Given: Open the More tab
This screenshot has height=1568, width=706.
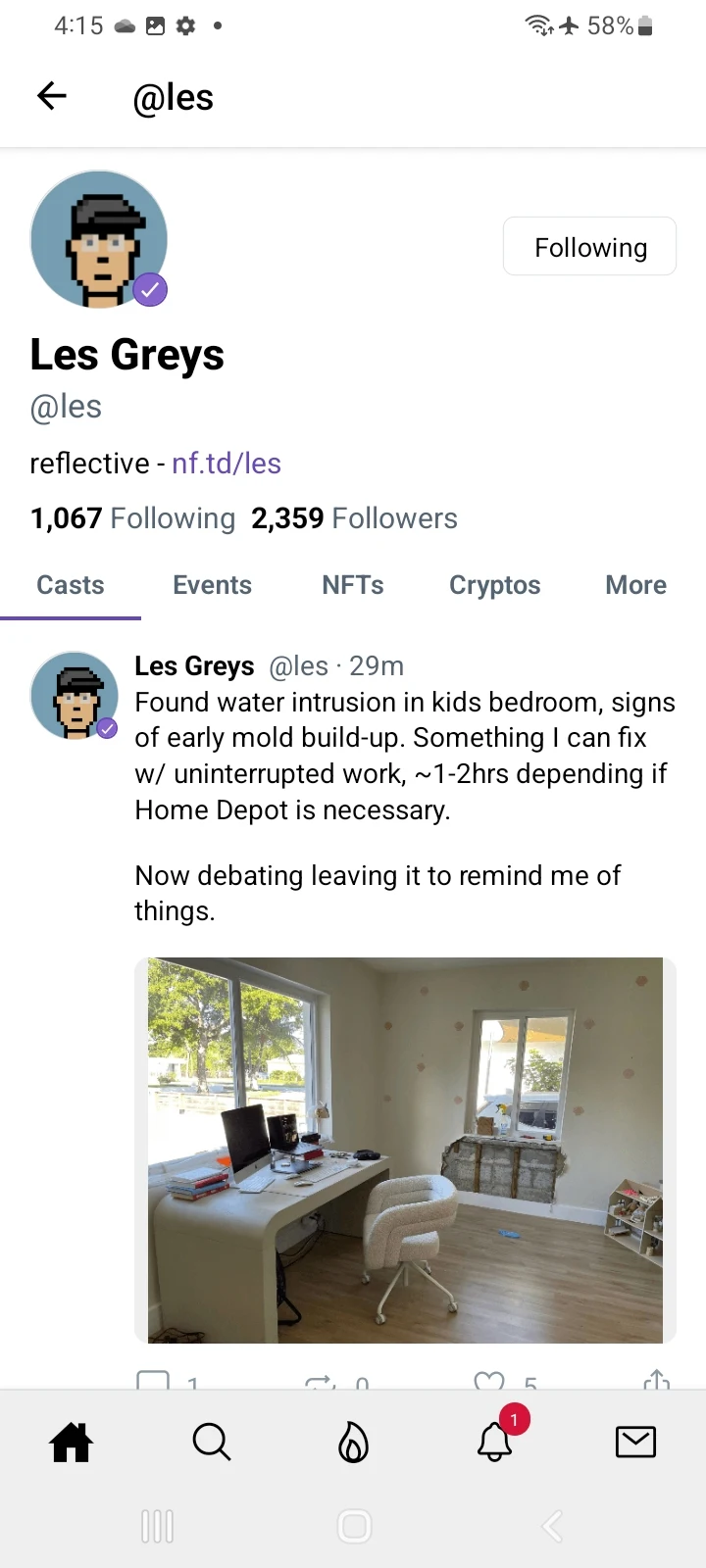Looking at the screenshot, I should tap(635, 585).
